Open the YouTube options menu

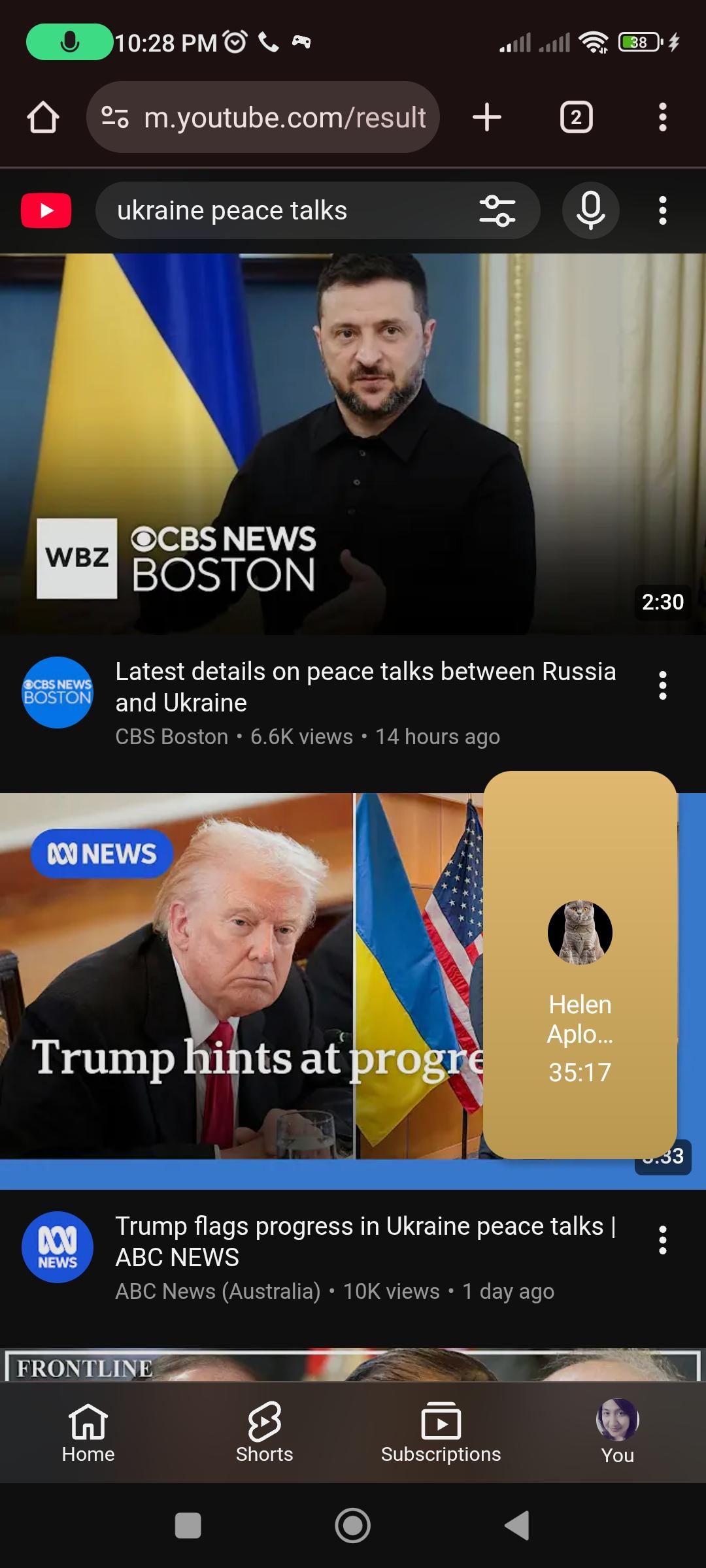(x=662, y=211)
